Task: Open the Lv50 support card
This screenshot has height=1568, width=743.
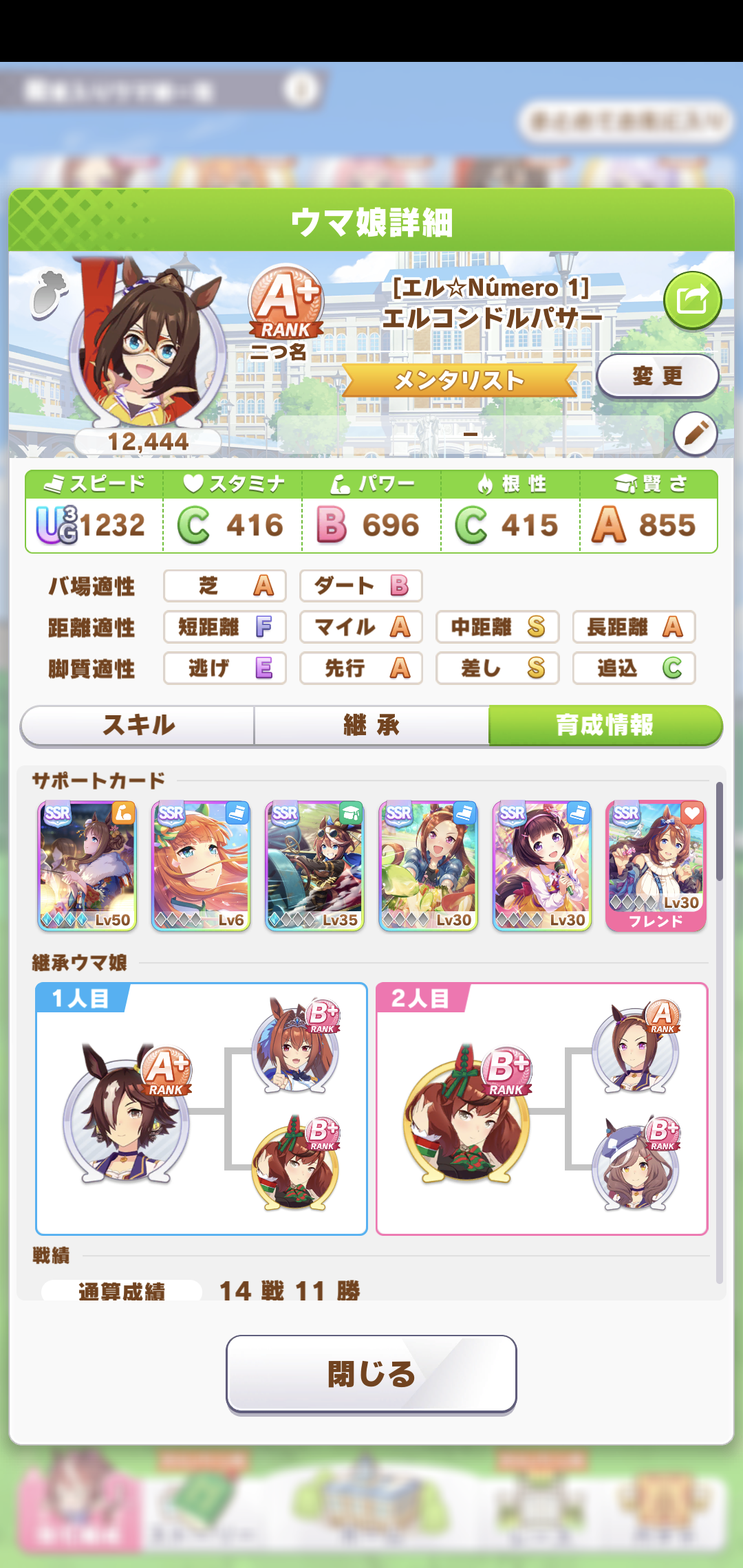Action: (87, 866)
